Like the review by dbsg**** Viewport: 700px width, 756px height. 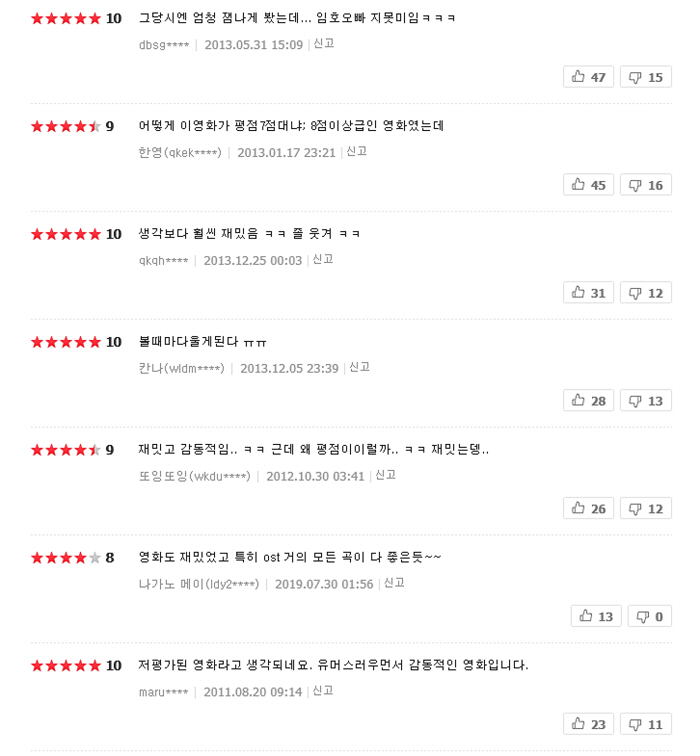pyautogui.click(x=588, y=77)
